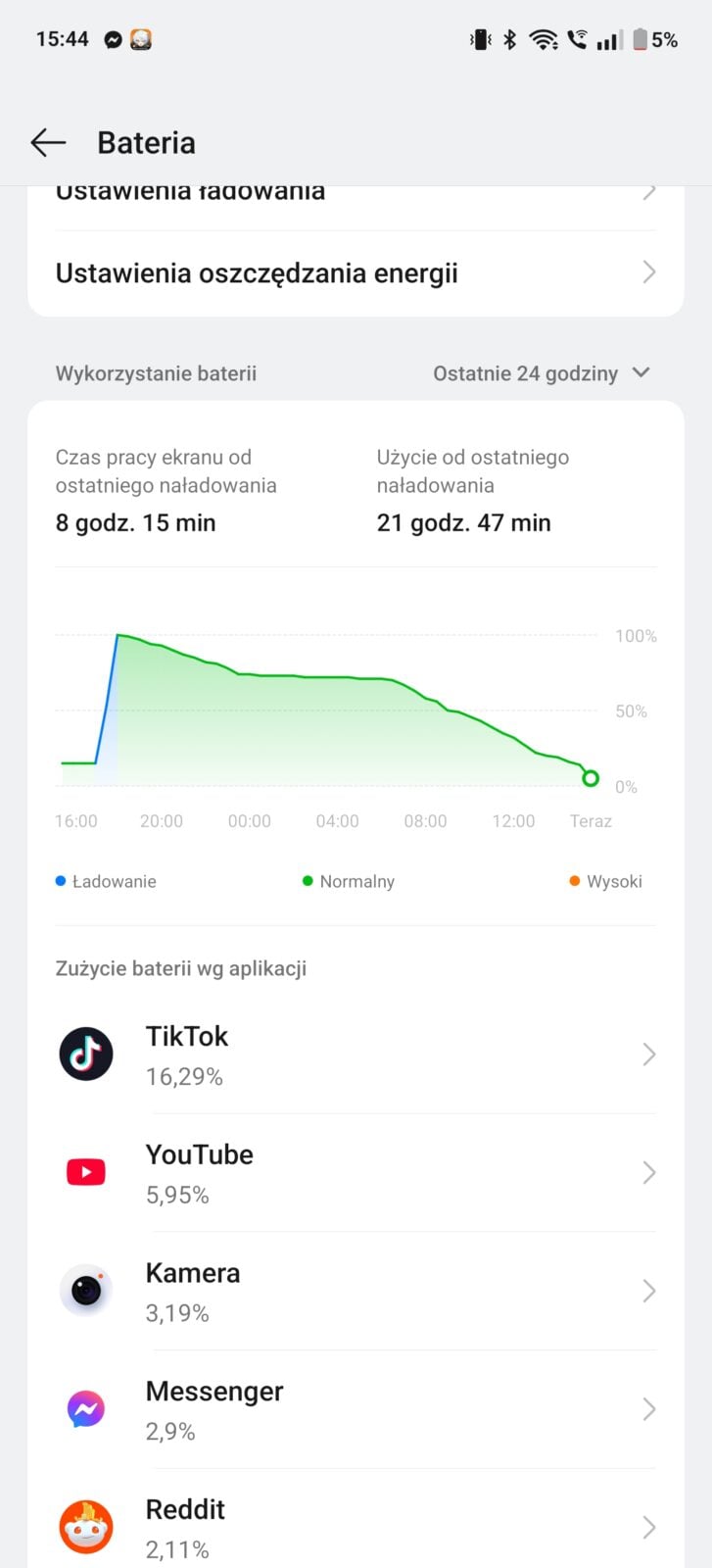
Task: Expand the Ostatnie 24 godziny dropdown
Action: (x=542, y=373)
